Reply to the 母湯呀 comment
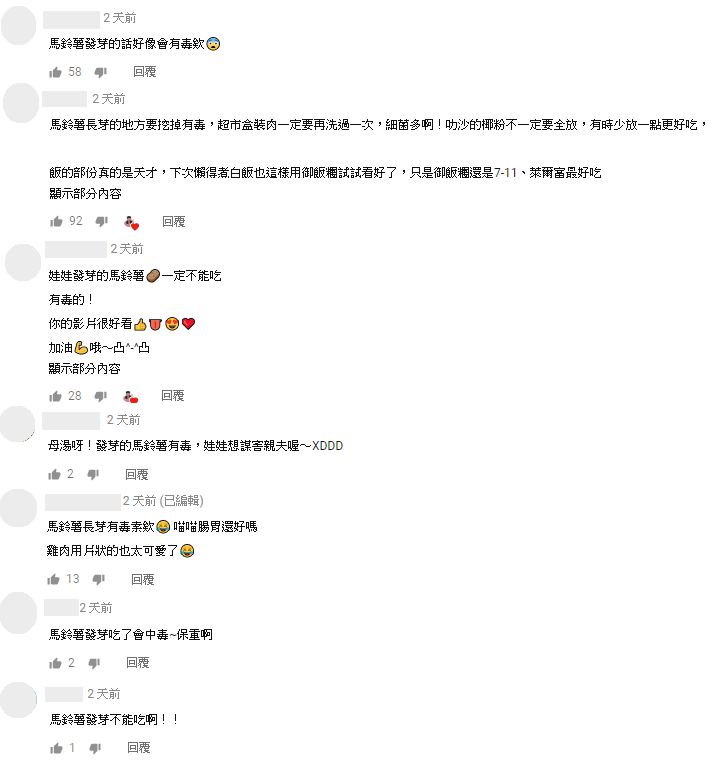 tap(136, 474)
